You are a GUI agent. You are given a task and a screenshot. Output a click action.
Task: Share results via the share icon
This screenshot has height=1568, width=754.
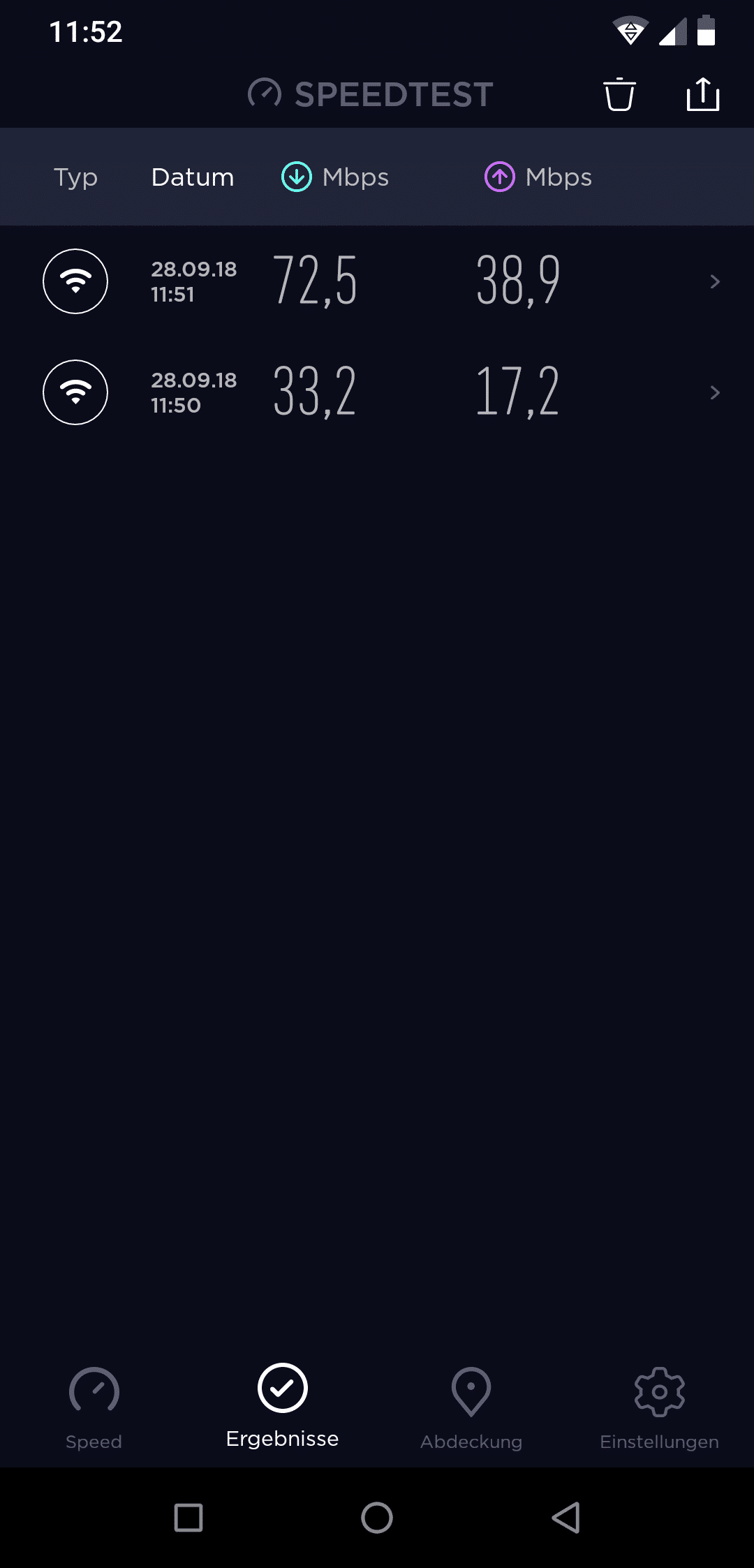tap(702, 94)
